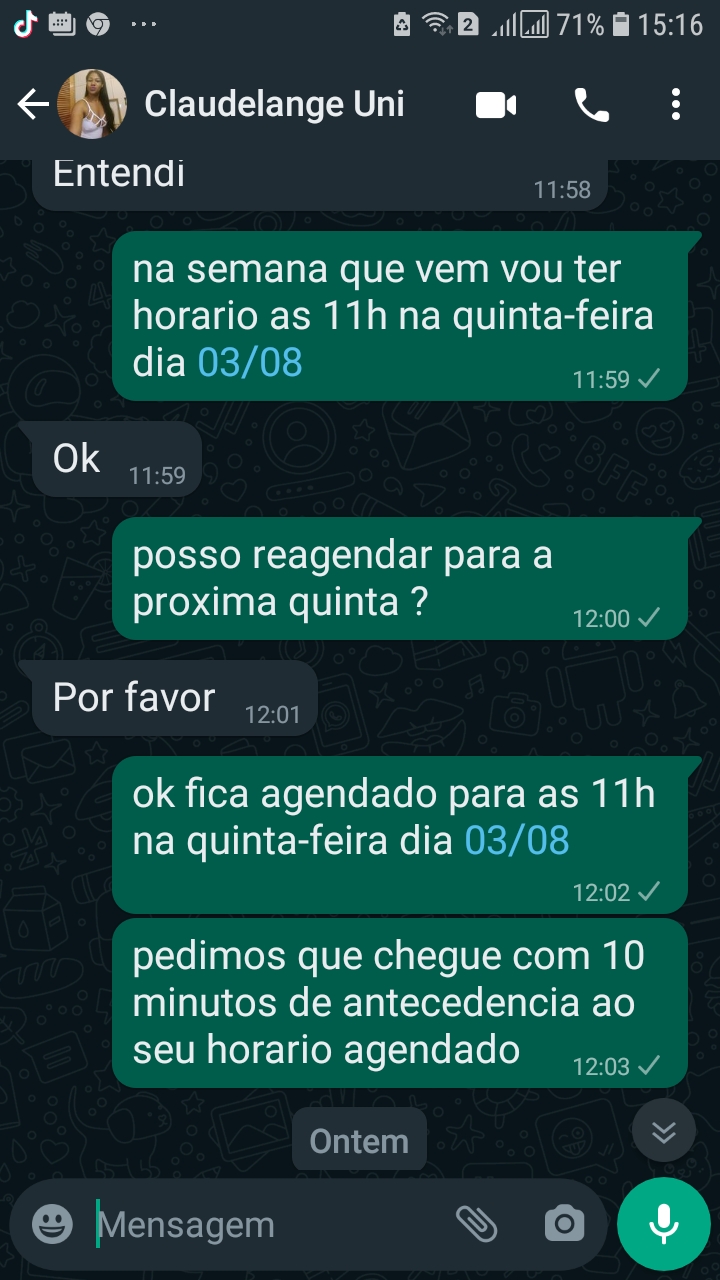Open the overflow menu
This screenshot has height=1280, width=720.
pyautogui.click(x=676, y=104)
